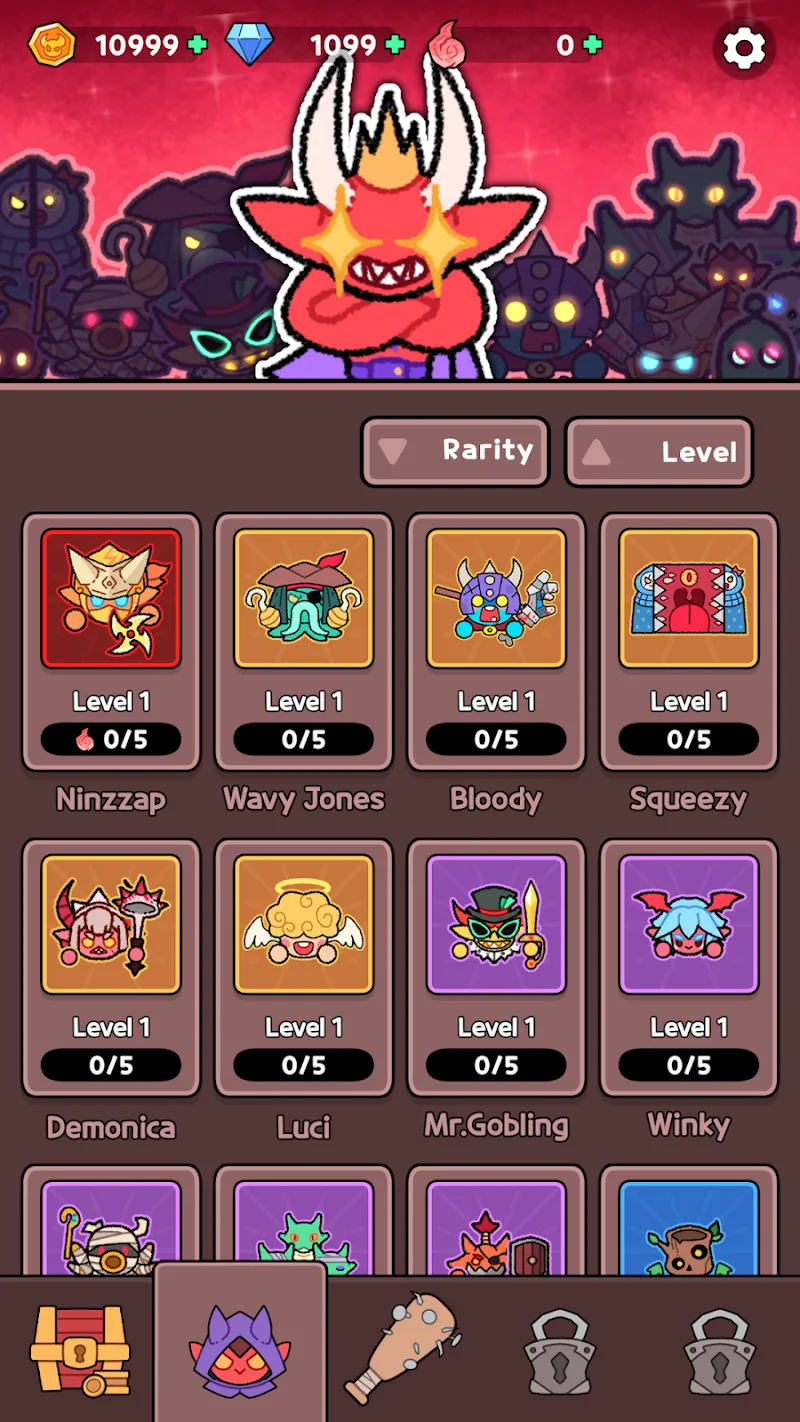Select the Luci angel card

point(304,967)
